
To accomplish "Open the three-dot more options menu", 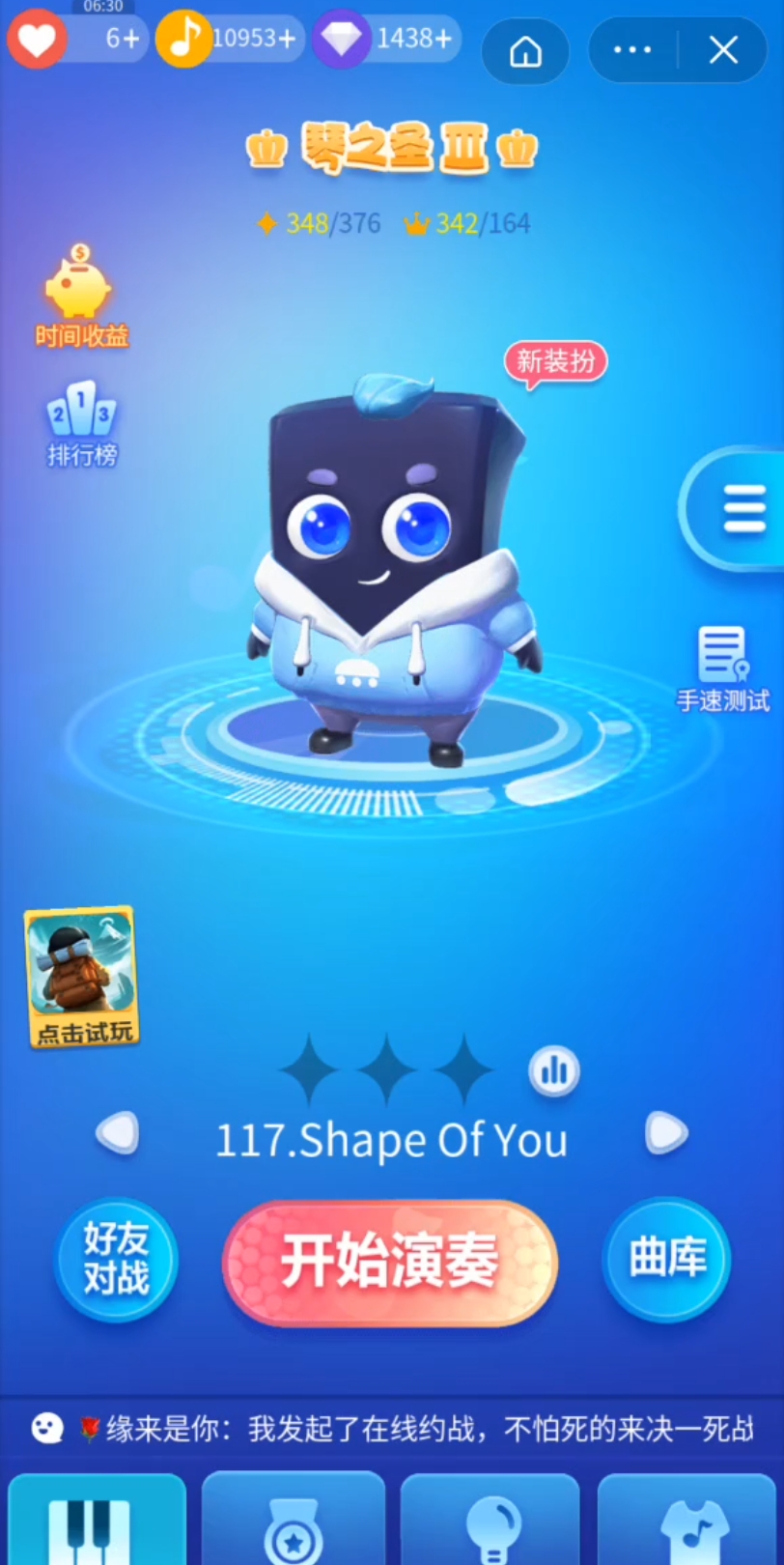I will coord(632,50).
